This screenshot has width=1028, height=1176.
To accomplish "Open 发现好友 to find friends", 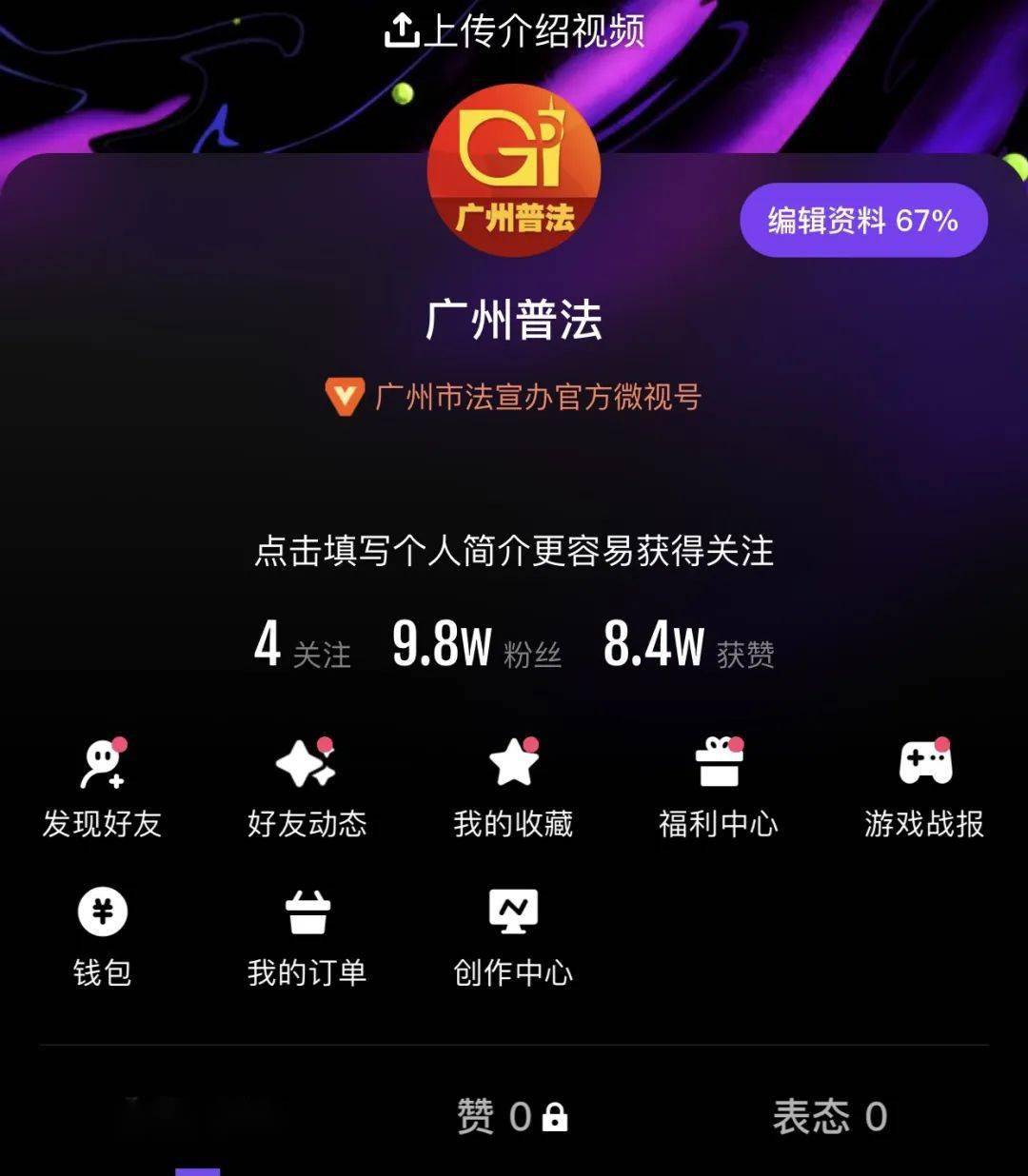I will (x=102, y=788).
